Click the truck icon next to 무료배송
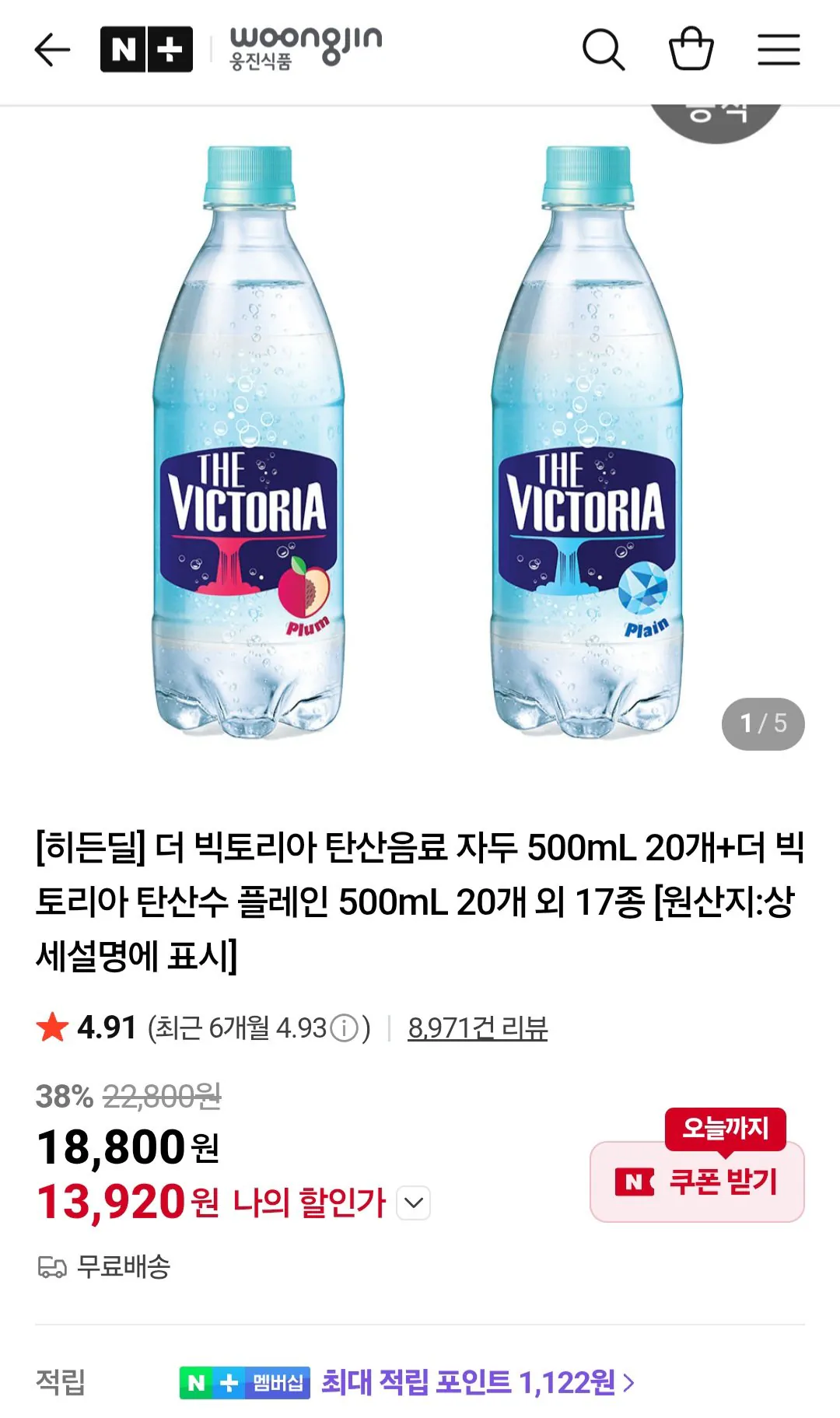 click(x=51, y=1265)
